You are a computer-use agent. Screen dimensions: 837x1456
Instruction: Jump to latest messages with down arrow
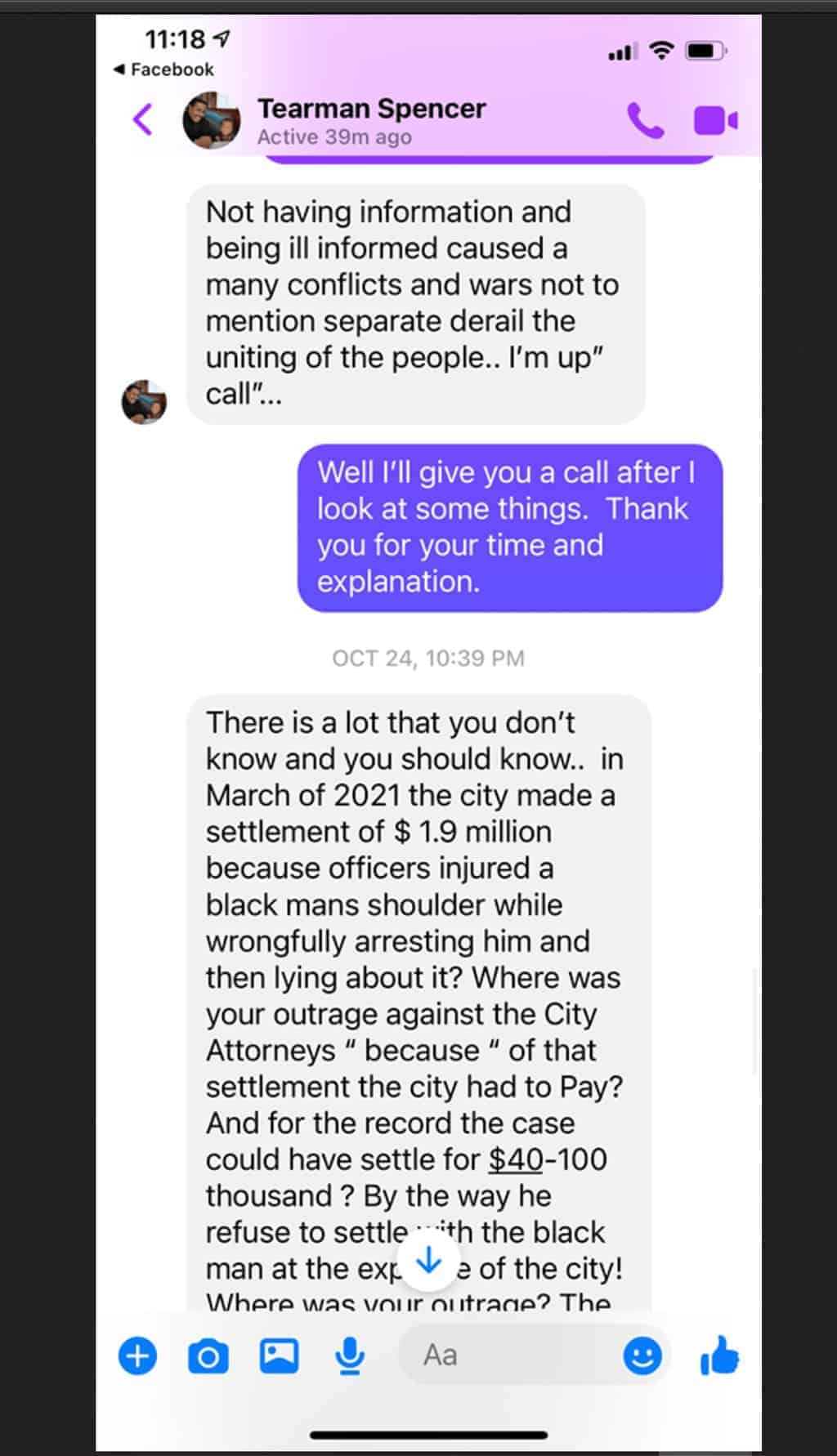(x=429, y=1262)
